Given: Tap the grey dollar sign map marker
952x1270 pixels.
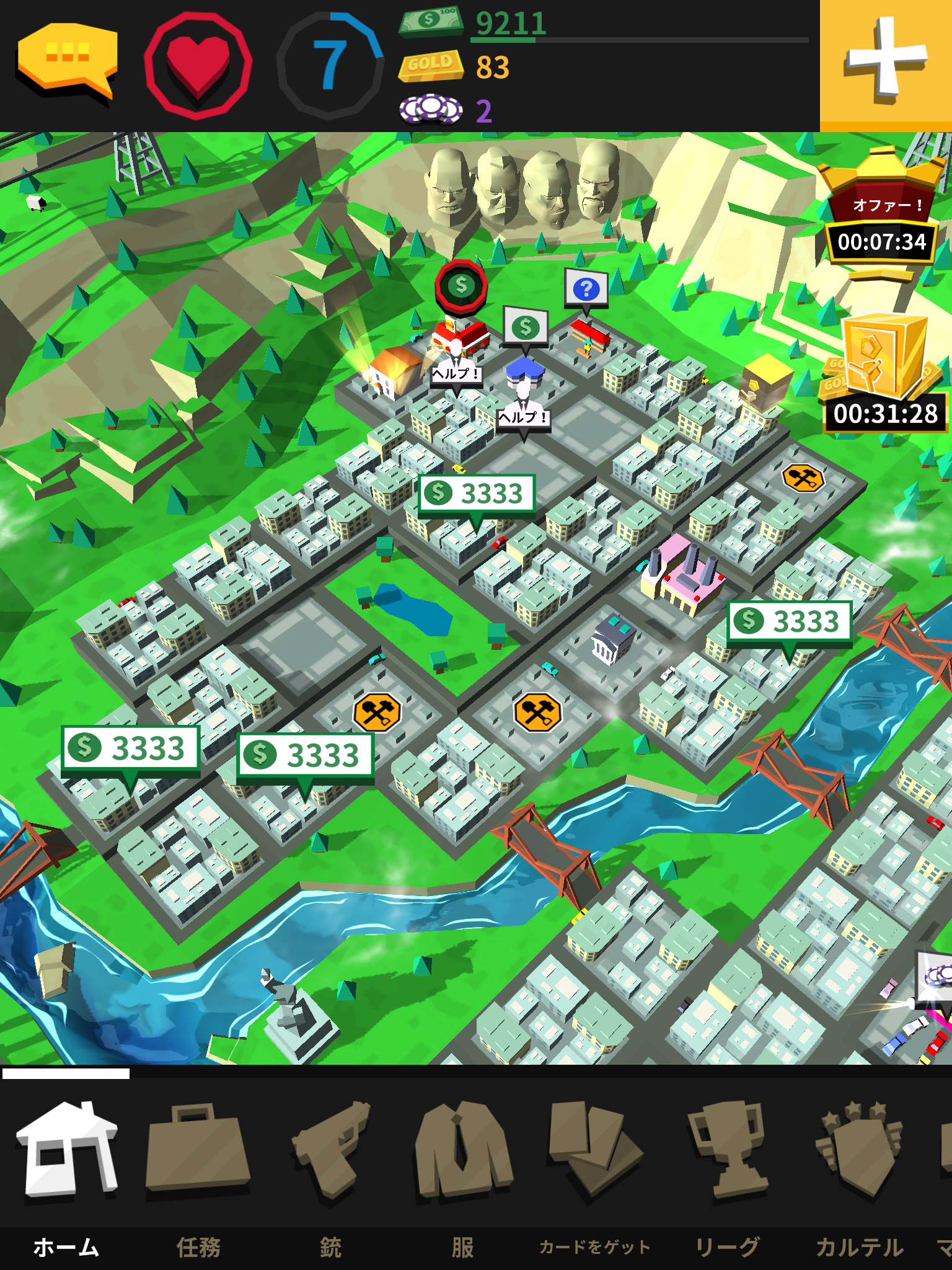Looking at the screenshot, I should (525, 326).
